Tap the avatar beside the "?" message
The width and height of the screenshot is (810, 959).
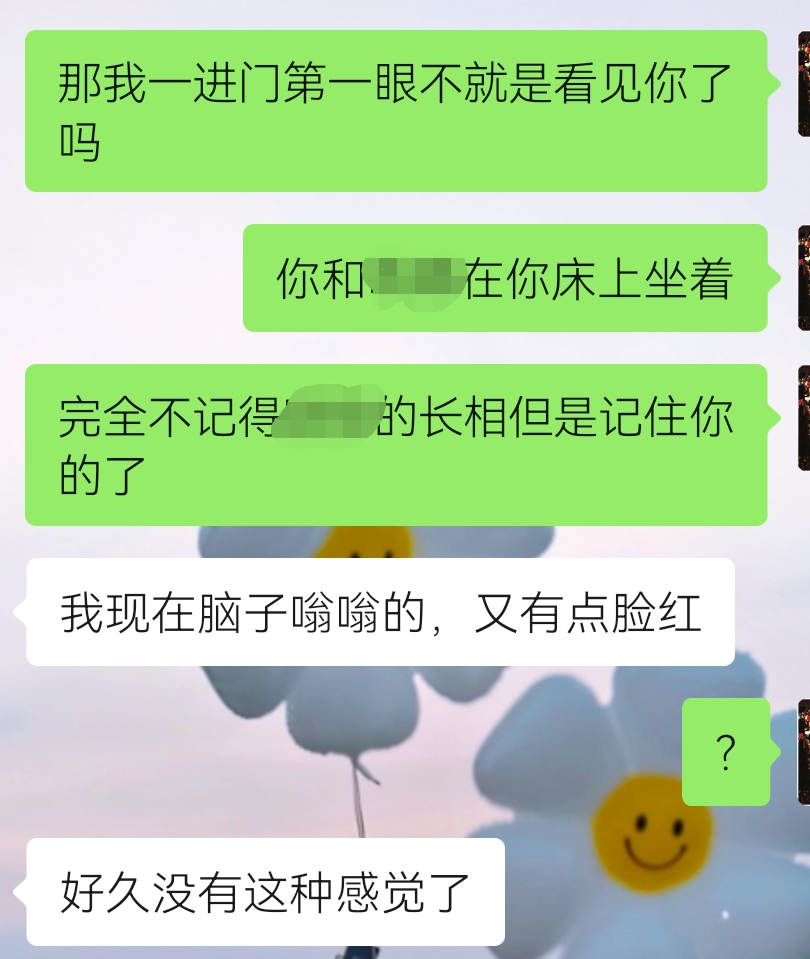coord(803,752)
